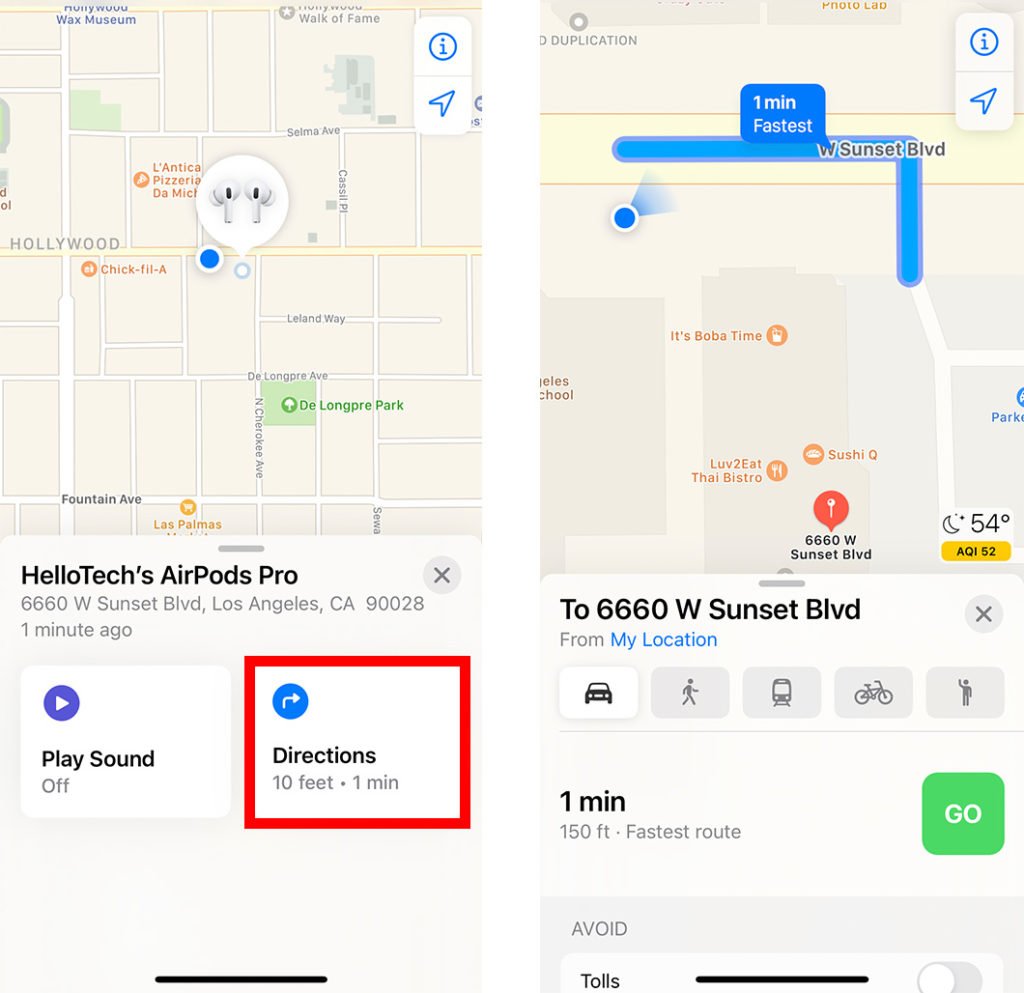This screenshot has width=1024, height=993.
Task: Select driving directions car tab
Action: tap(598, 692)
